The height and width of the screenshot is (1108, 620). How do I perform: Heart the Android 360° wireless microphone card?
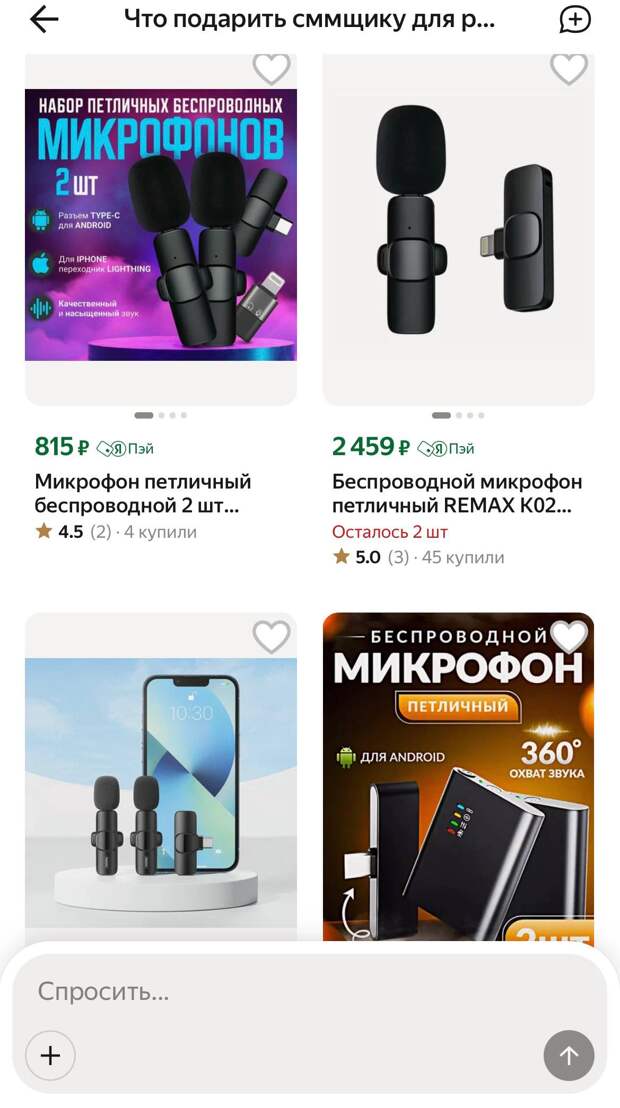pos(568,636)
